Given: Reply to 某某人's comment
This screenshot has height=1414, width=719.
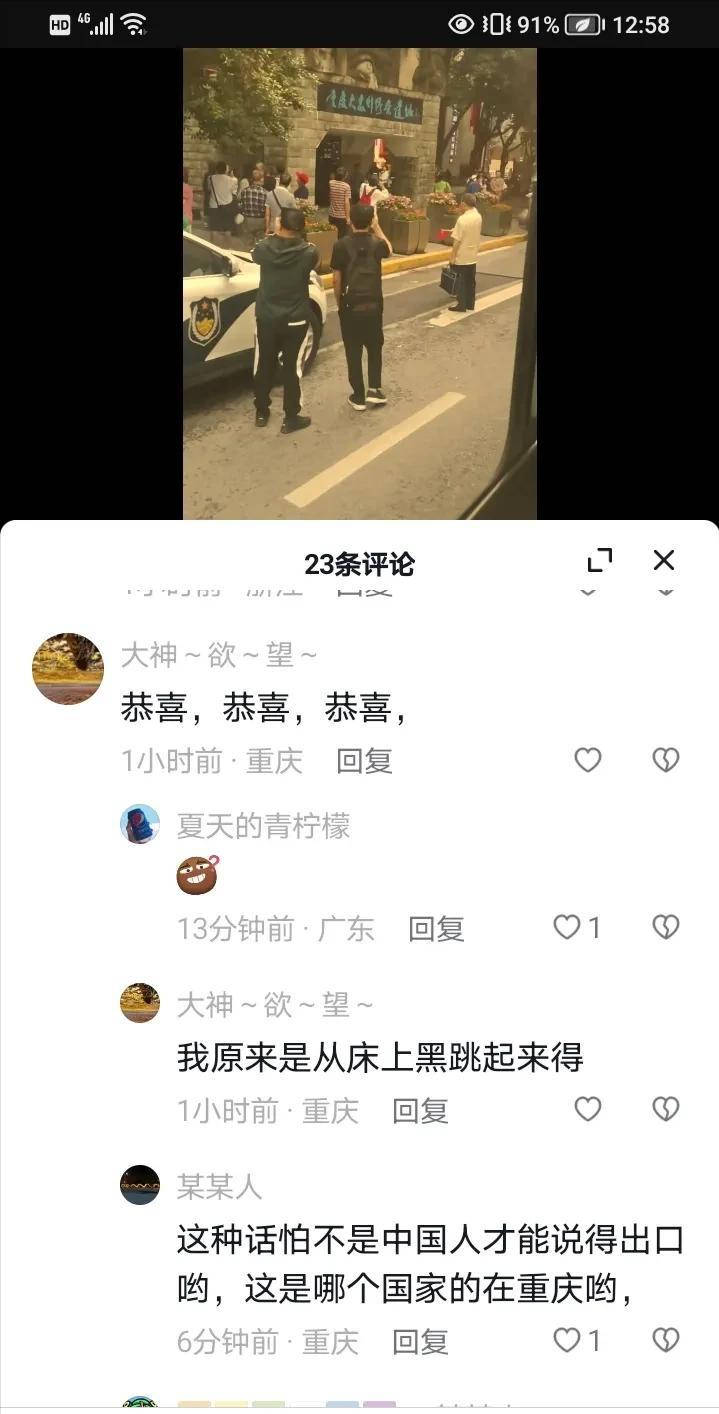Looking at the screenshot, I should pyautogui.click(x=420, y=1341).
